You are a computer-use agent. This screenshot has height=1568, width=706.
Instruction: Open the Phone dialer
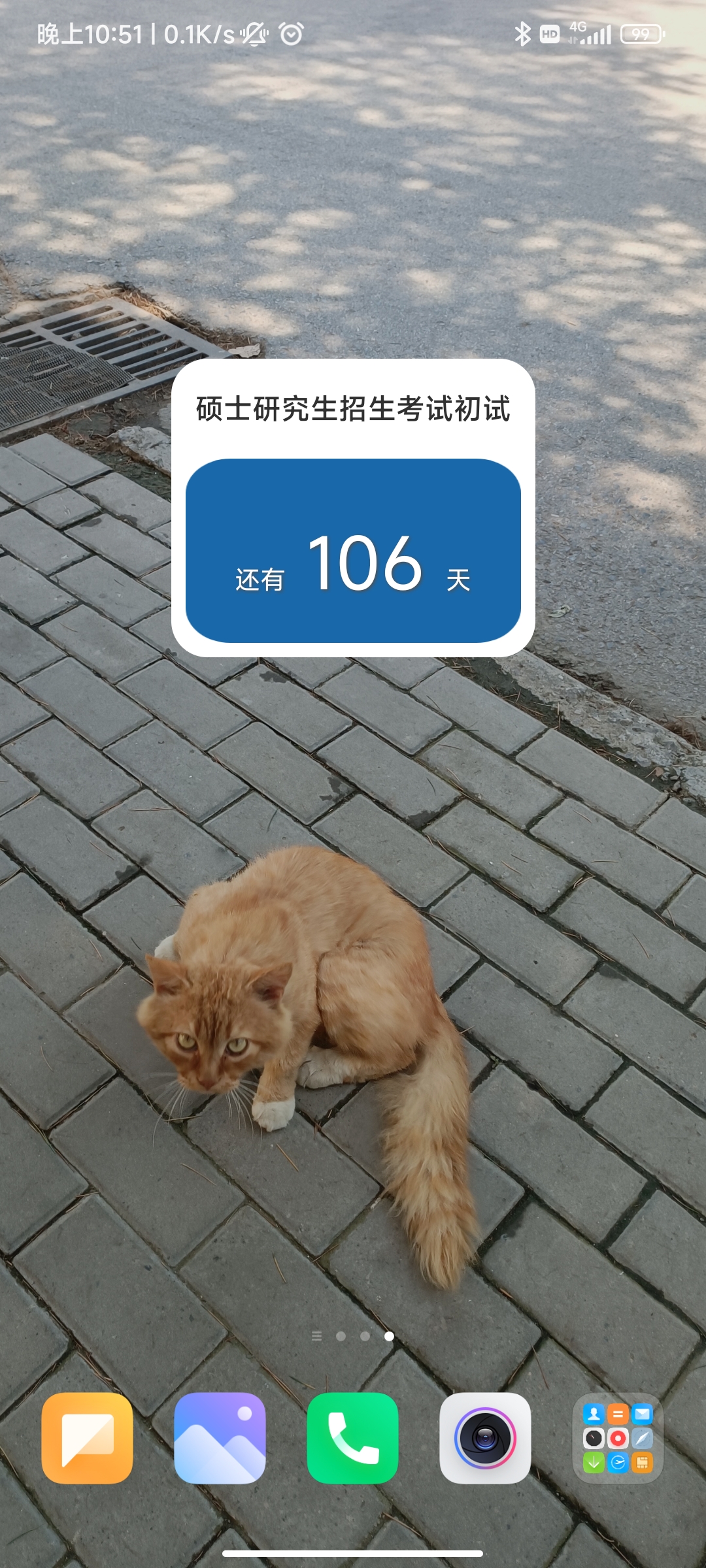[x=353, y=1438]
